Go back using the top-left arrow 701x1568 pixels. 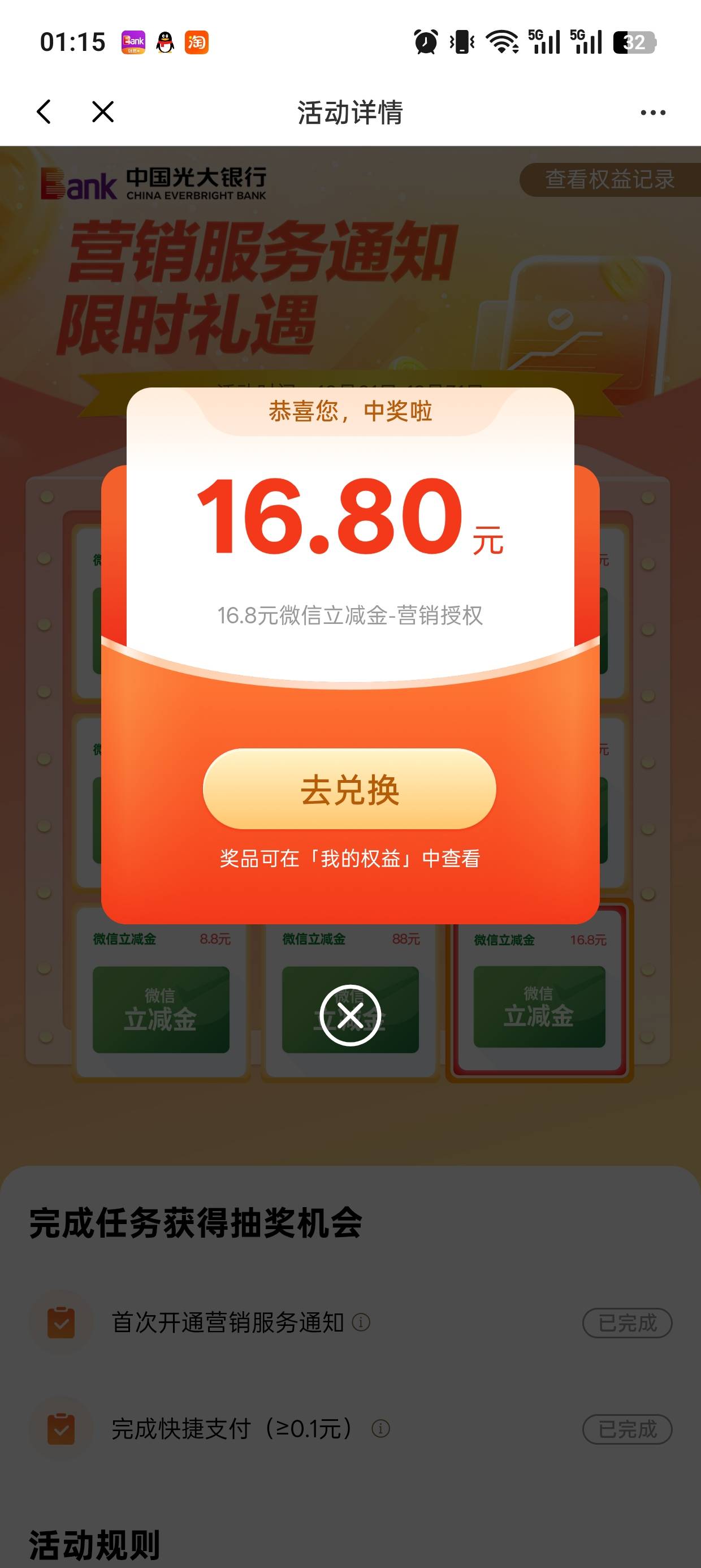click(x=44, y=112)
